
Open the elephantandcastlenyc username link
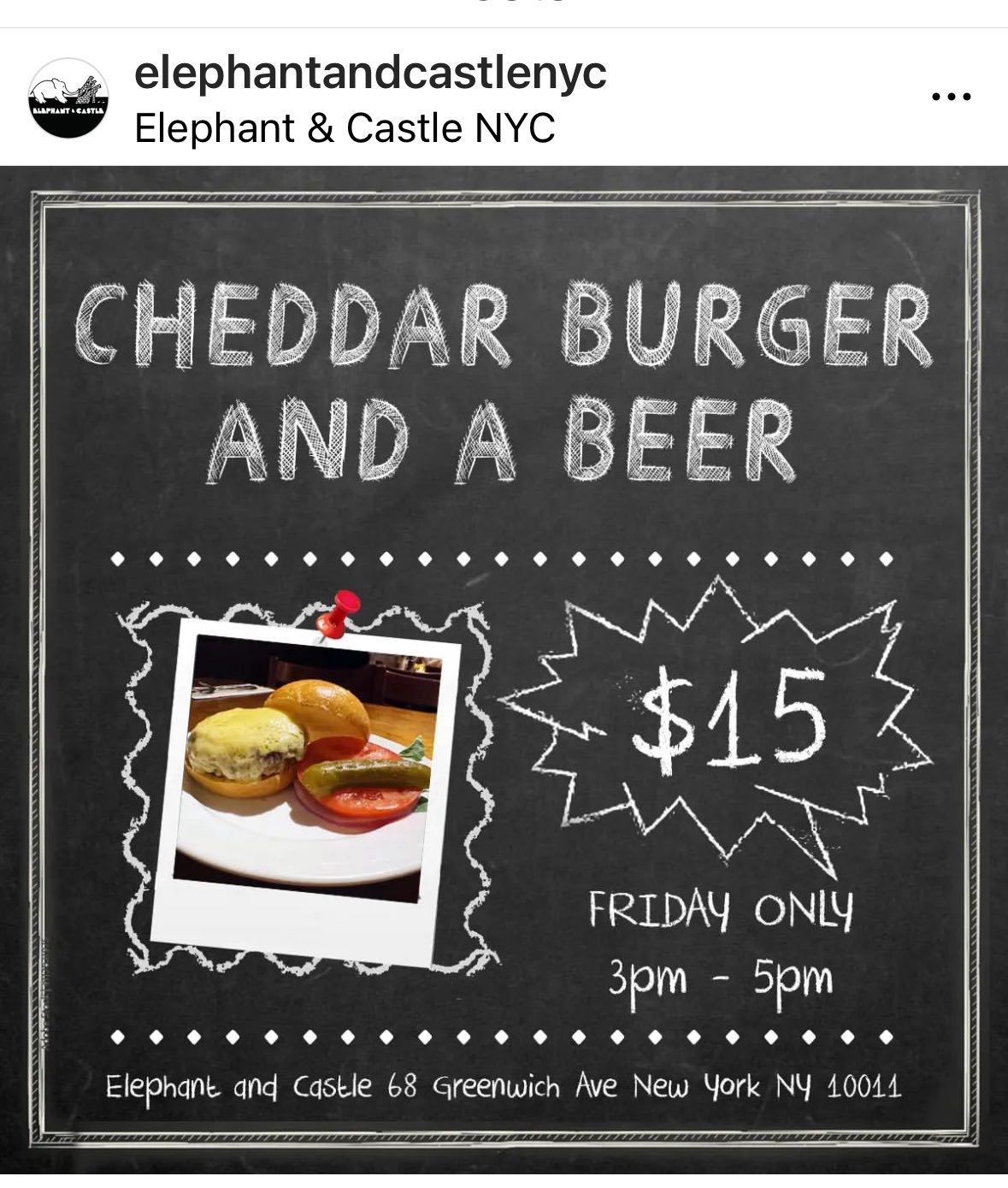[370, 73]
